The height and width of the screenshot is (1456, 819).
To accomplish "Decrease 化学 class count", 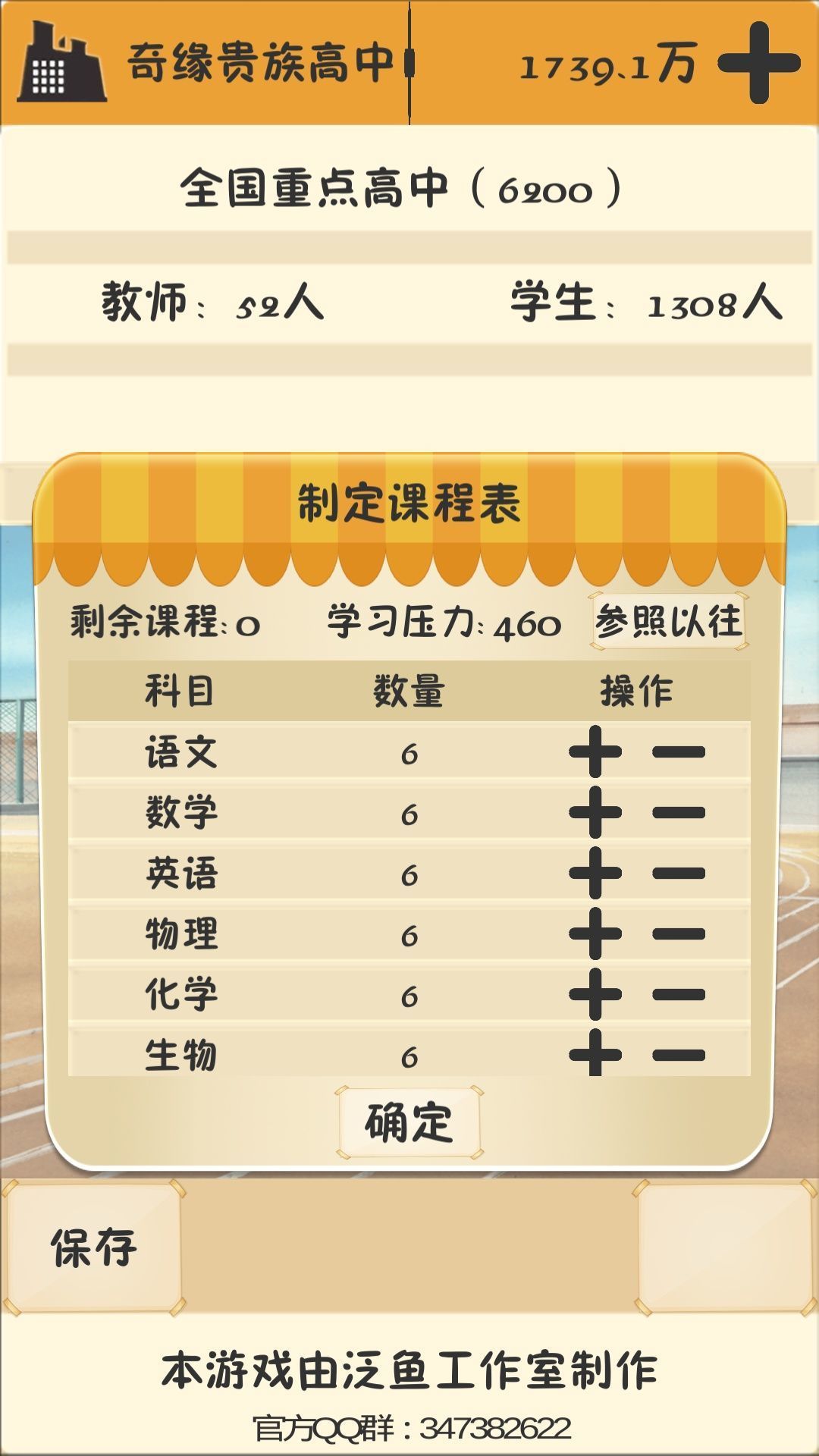I will click(x=679, y=994).
